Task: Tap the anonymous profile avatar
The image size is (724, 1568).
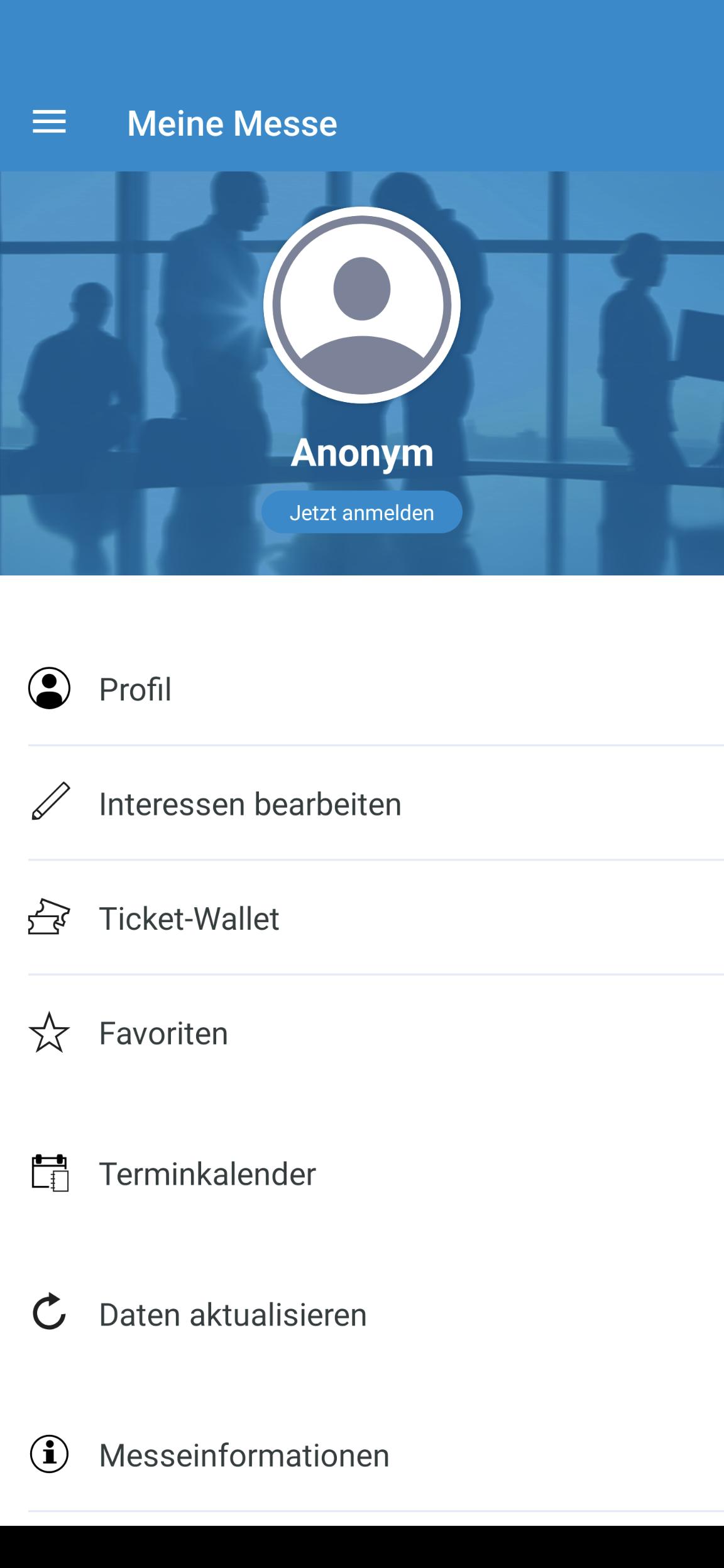Action: (x=362, y=305)
